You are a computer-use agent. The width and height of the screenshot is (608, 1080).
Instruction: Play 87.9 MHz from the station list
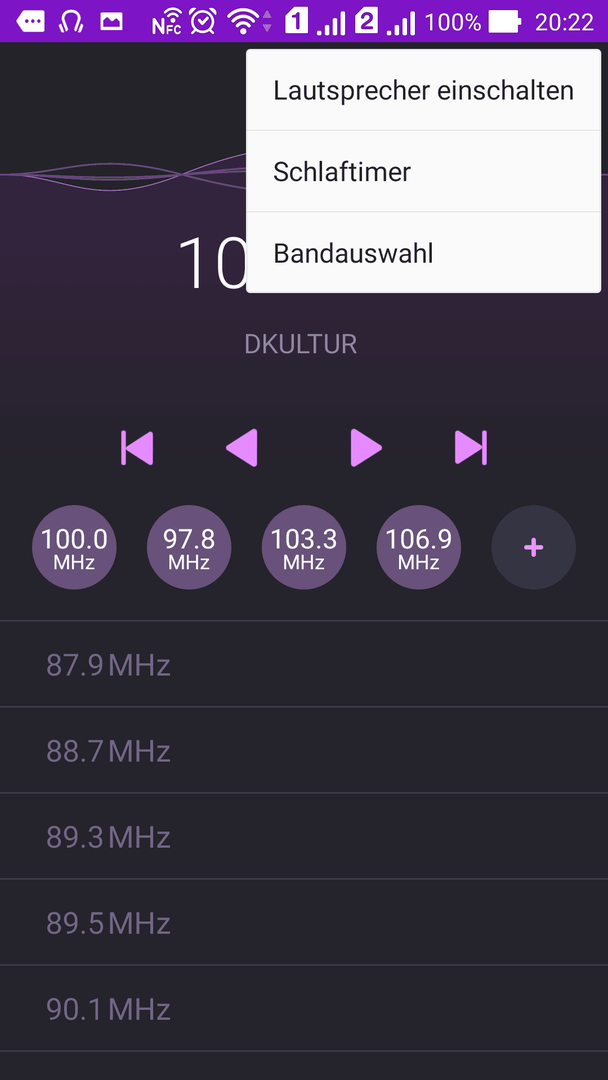[x=304, y=664]
